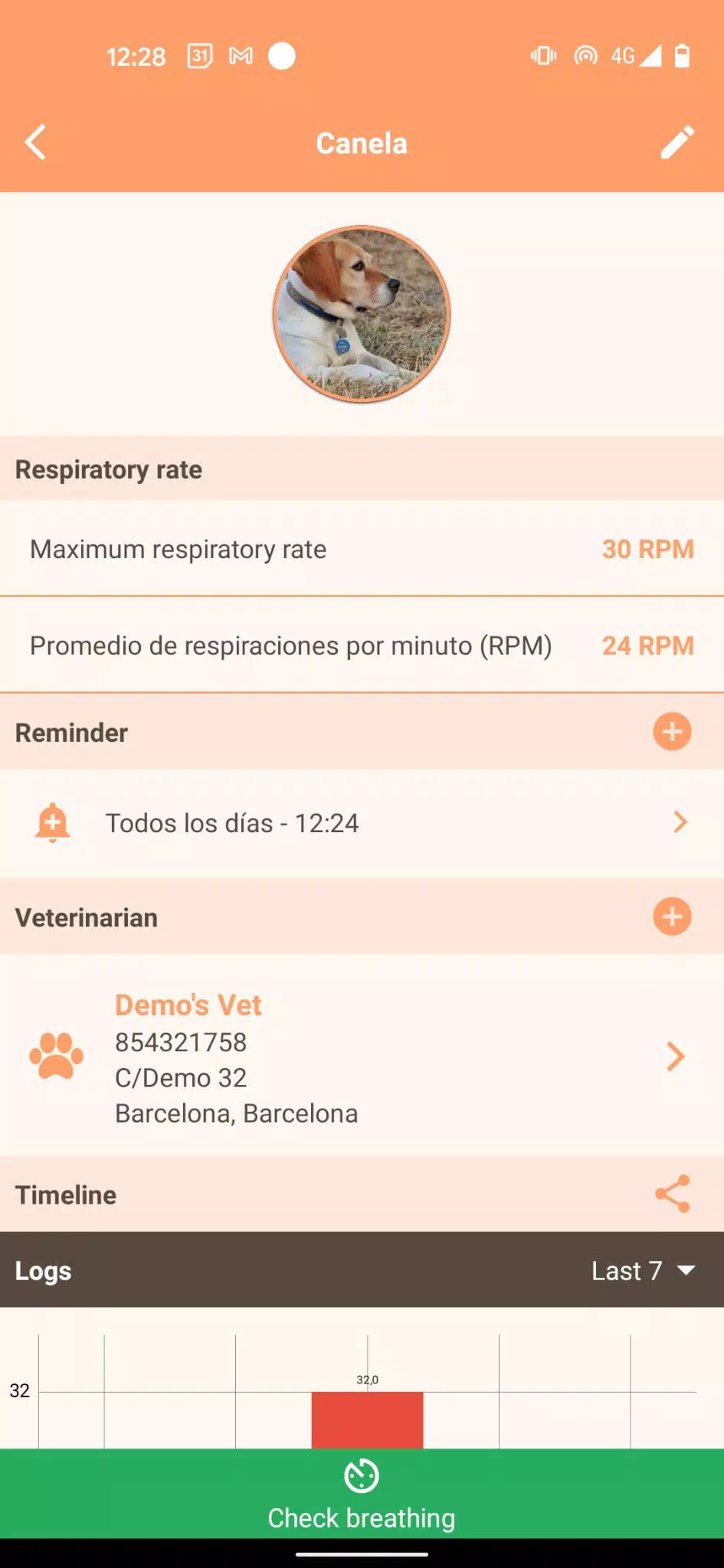Add a new reminder

point(672,732)
